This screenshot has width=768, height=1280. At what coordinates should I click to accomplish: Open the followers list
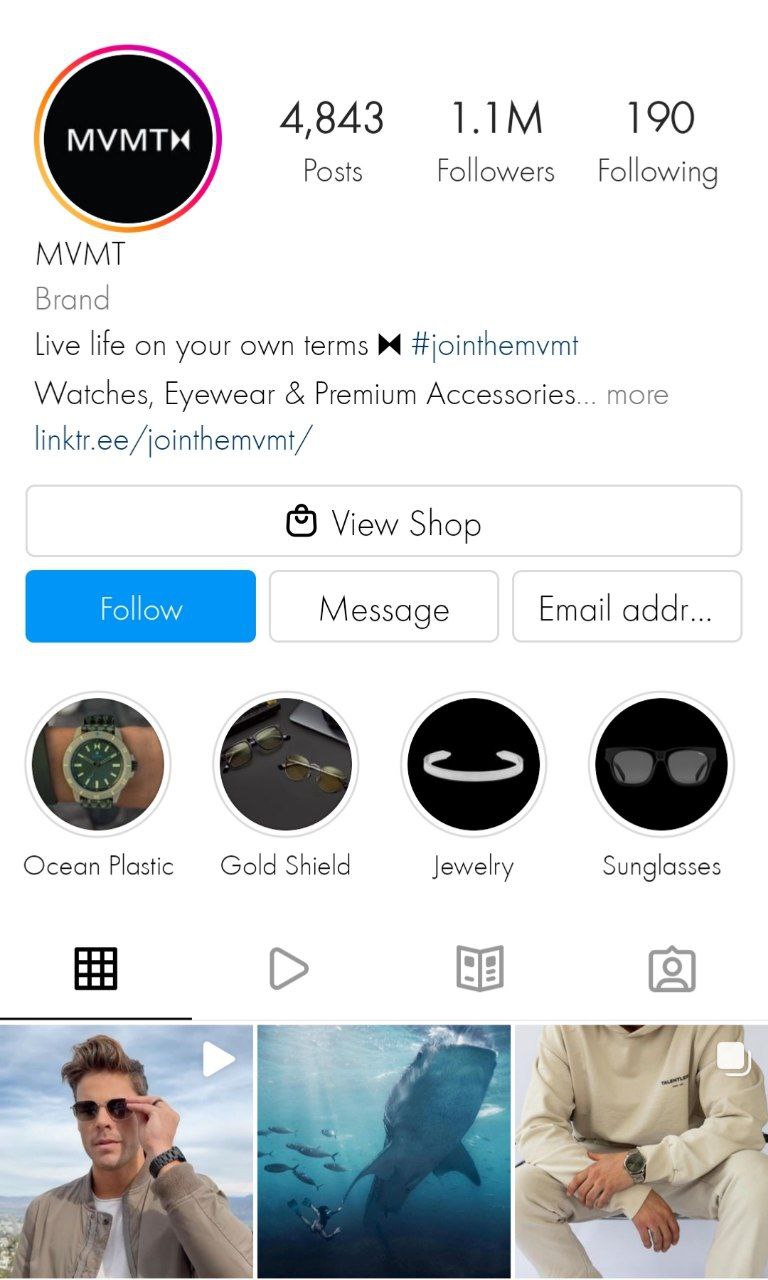495,143
